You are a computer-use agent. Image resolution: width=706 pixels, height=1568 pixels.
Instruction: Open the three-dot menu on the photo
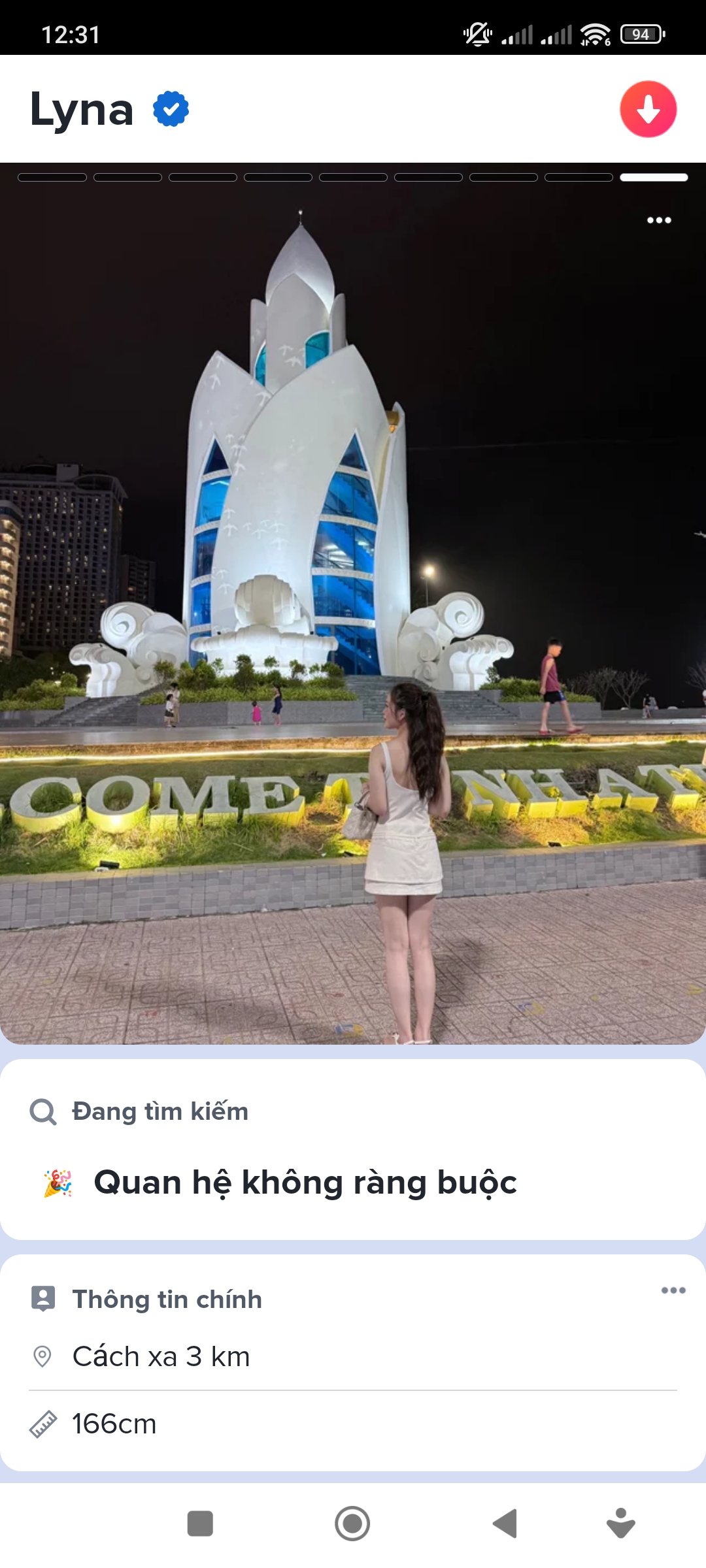(x=659, y=220)
